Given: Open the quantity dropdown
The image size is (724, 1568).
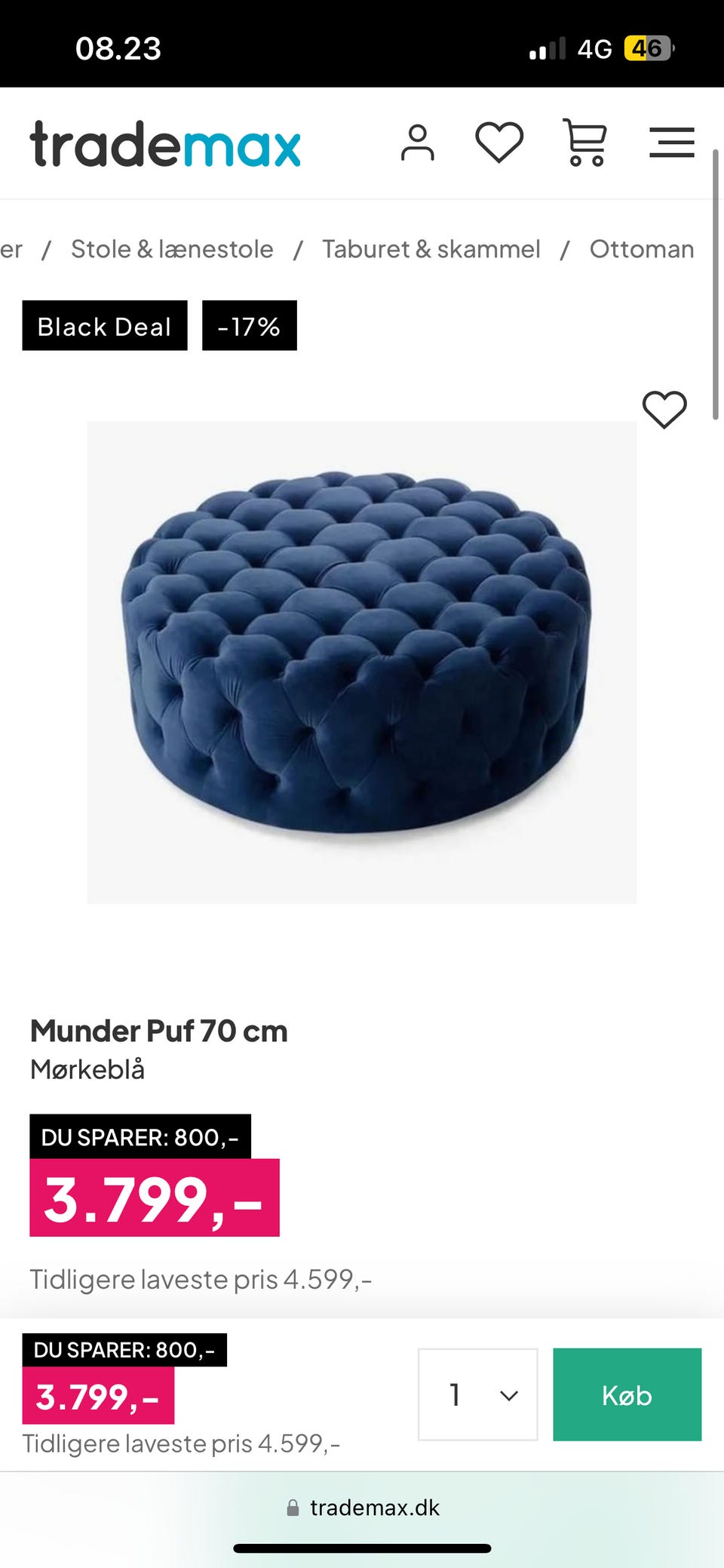Looking at the screenshot, I should point(478,1394).
